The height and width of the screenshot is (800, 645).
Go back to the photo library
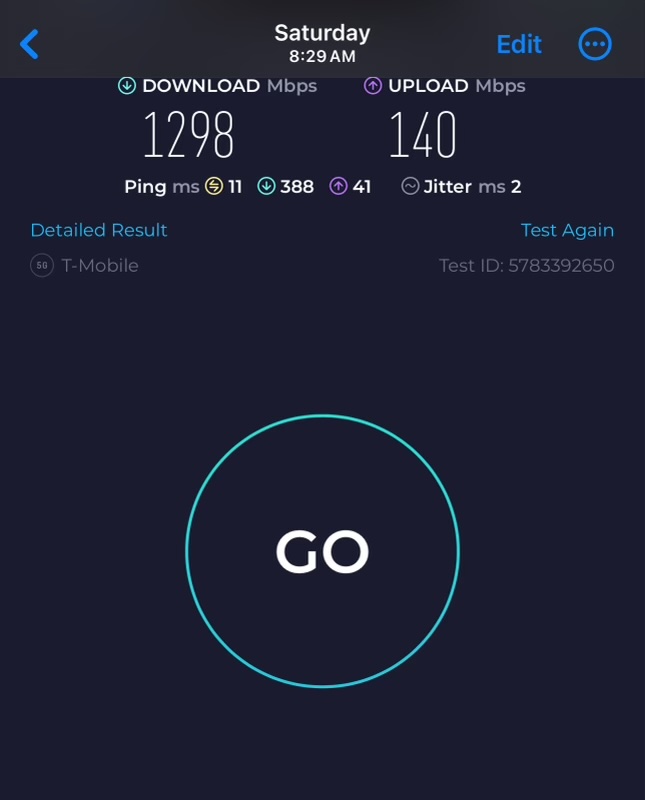(30, 44)
